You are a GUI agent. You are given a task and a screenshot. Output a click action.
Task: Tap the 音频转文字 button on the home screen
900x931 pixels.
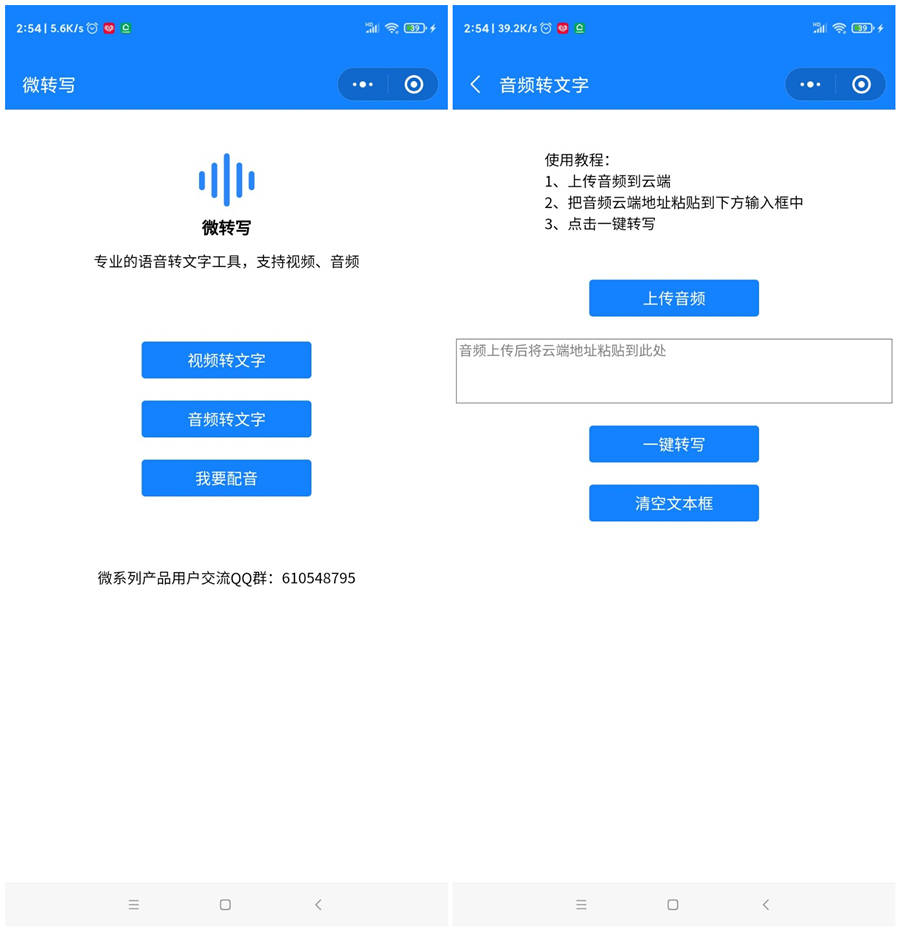click(x=226, y=419)
